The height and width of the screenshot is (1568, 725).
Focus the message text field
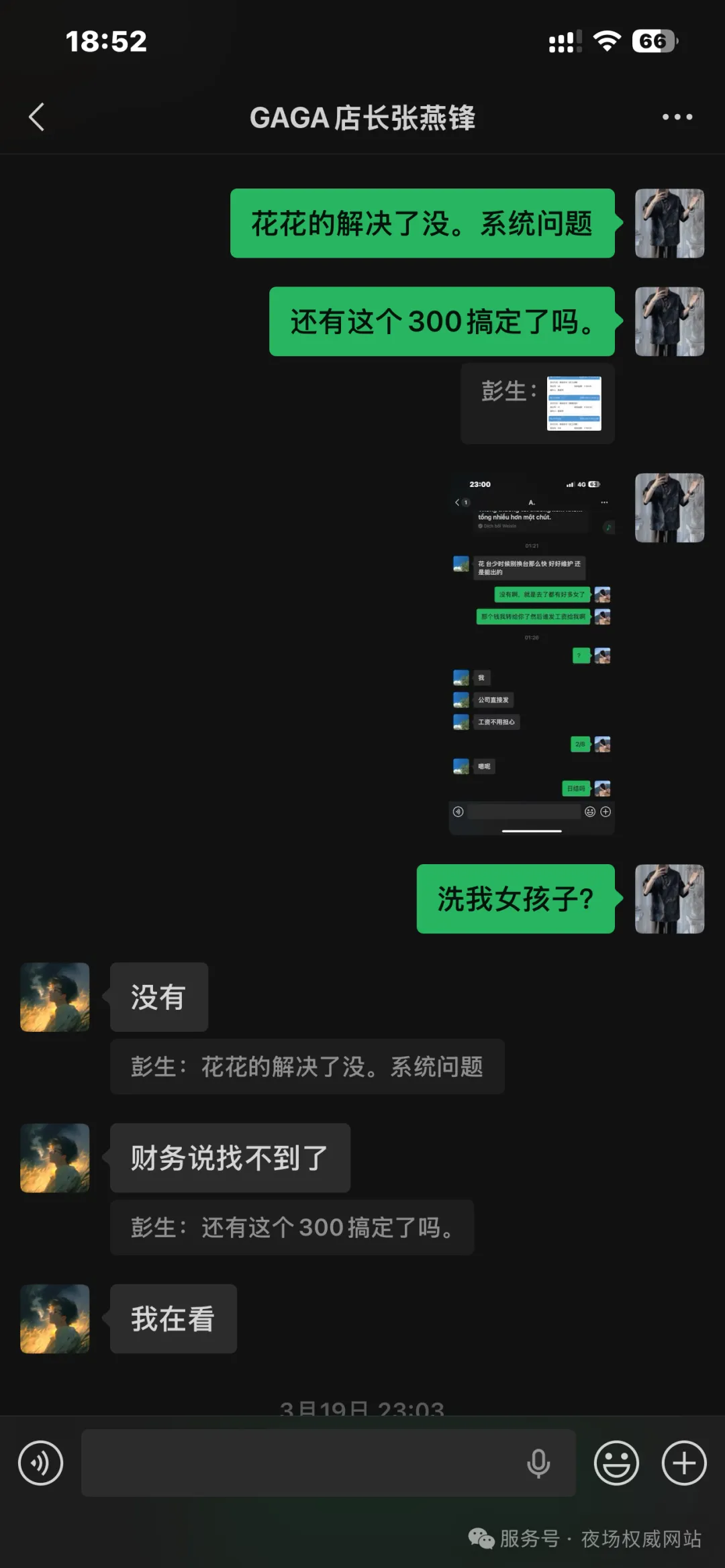click(x=302, y=1463)
